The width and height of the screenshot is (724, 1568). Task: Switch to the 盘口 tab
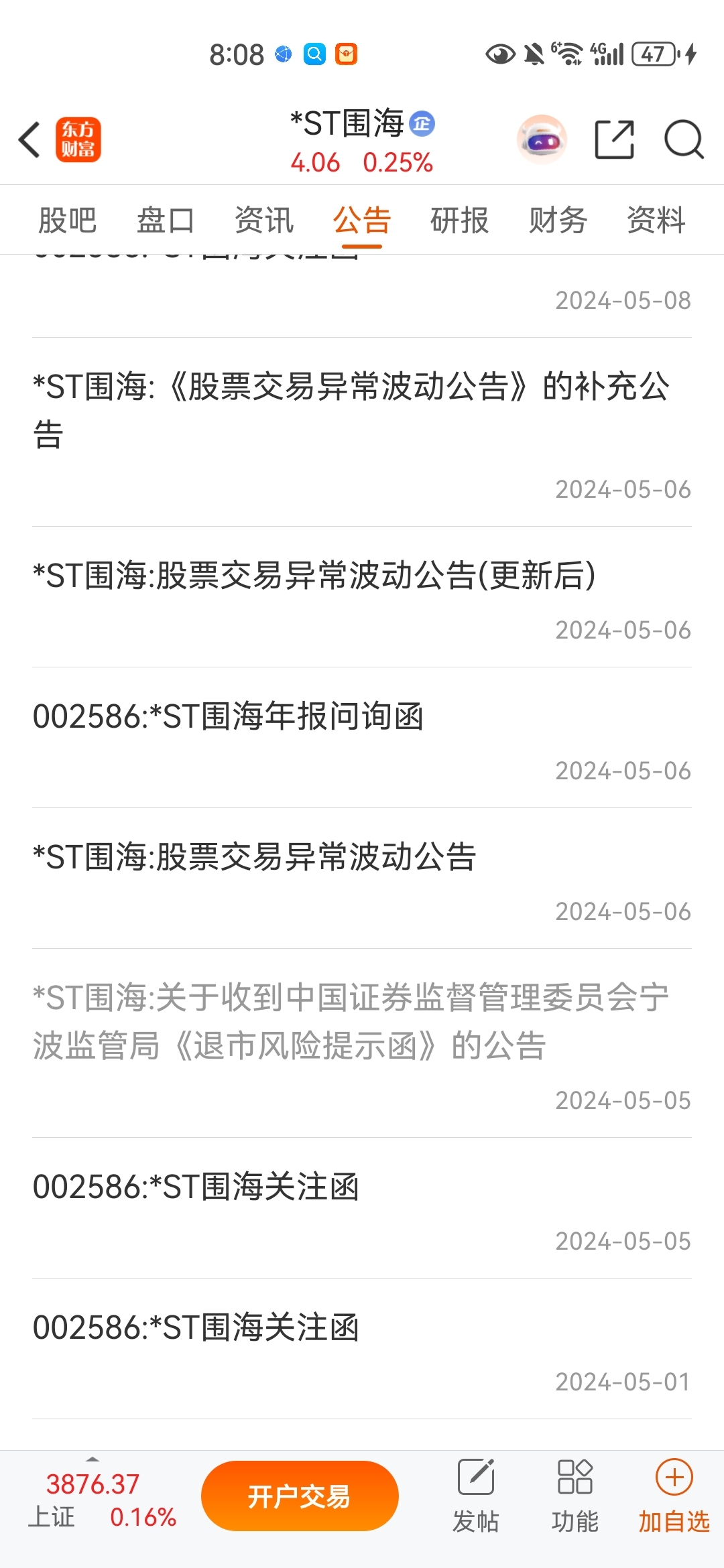click(166, 220)
